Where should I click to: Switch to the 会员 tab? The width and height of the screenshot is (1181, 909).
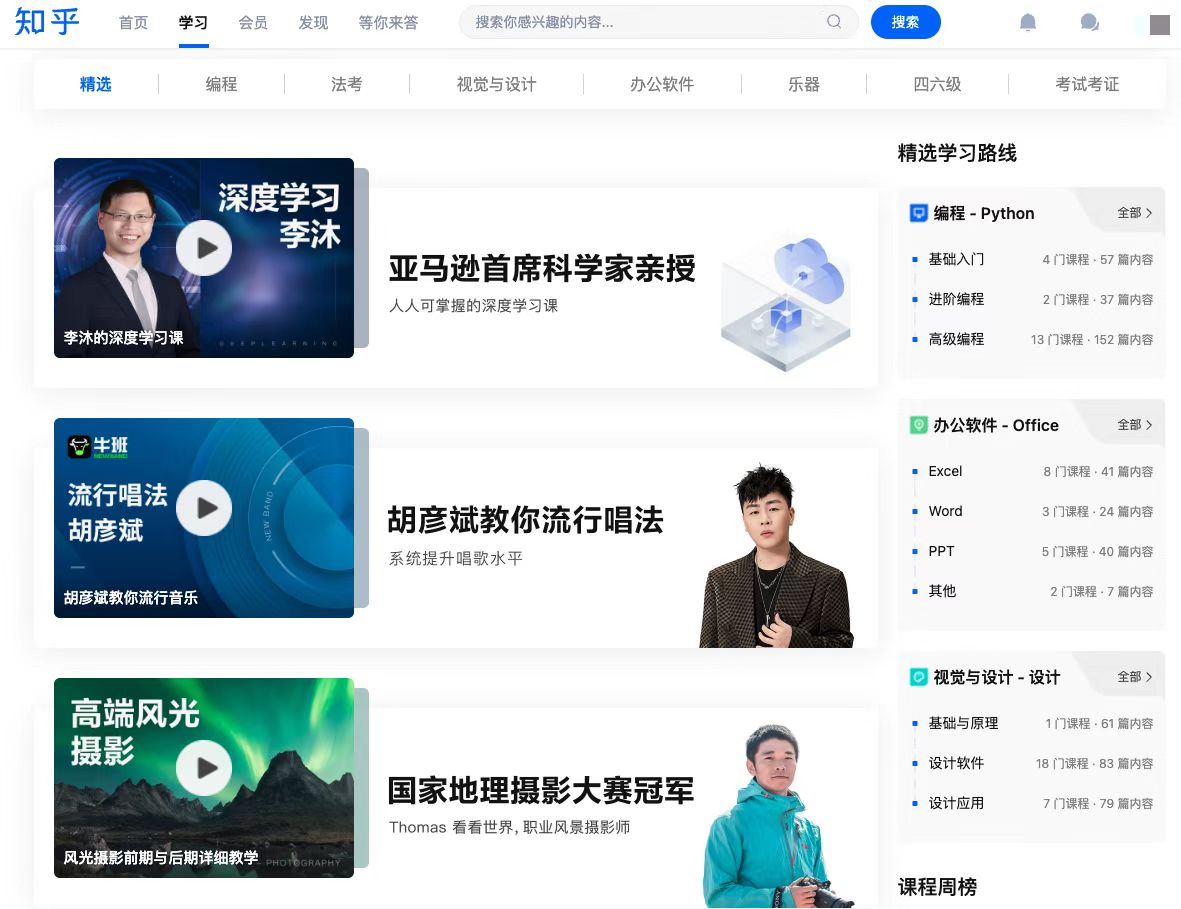click(253, 22)
